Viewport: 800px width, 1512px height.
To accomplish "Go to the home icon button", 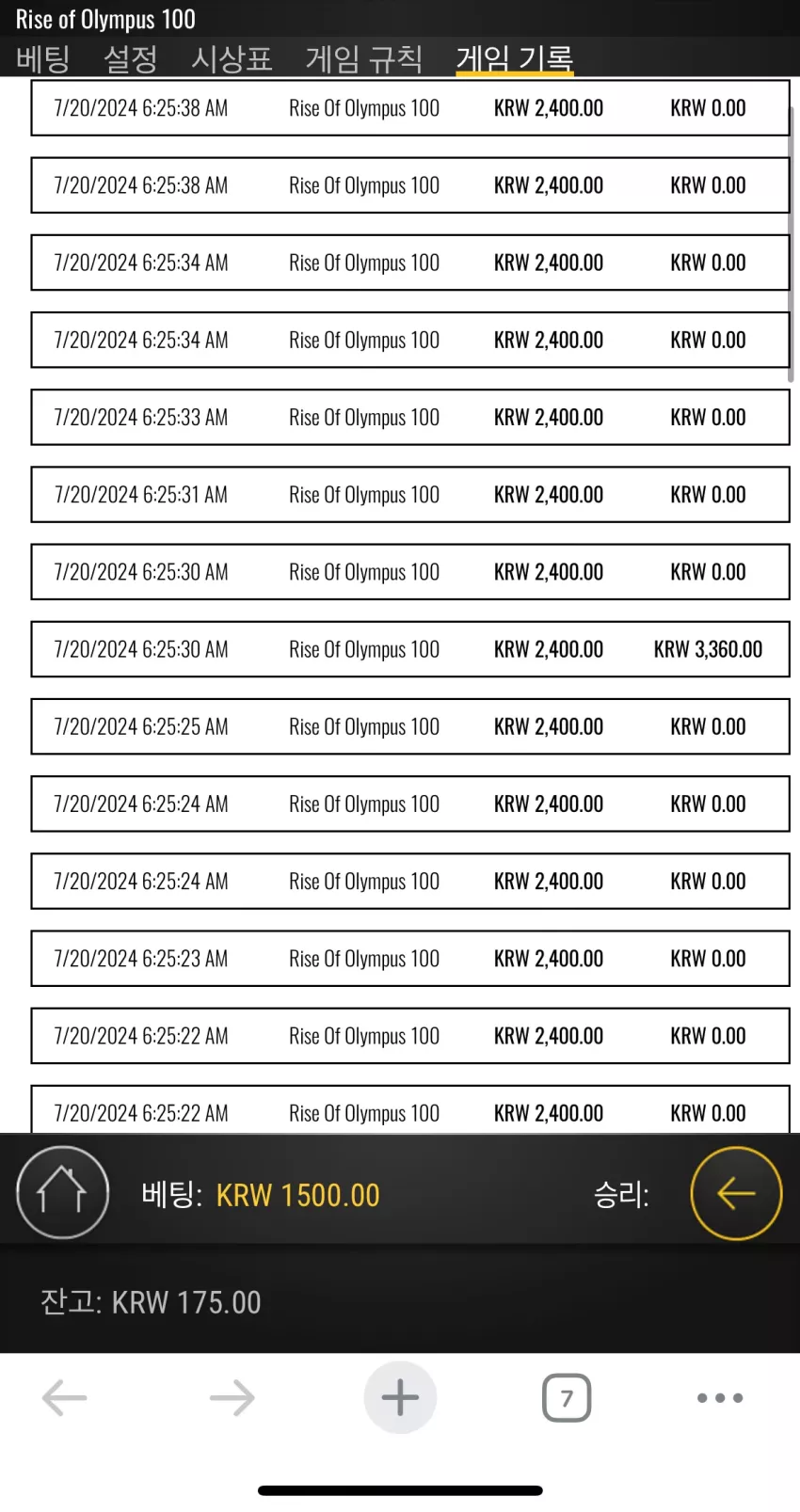I will click(62, 1192).
